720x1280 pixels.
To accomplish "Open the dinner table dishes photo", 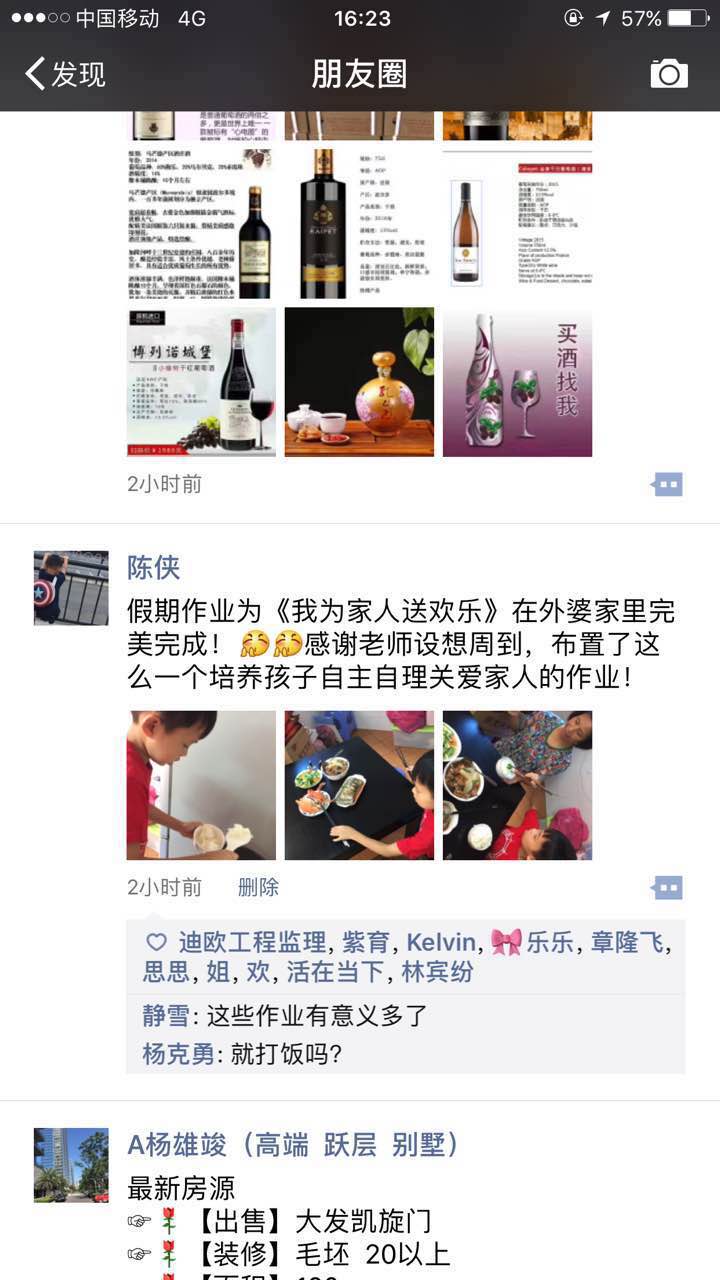I will [359, 785].
